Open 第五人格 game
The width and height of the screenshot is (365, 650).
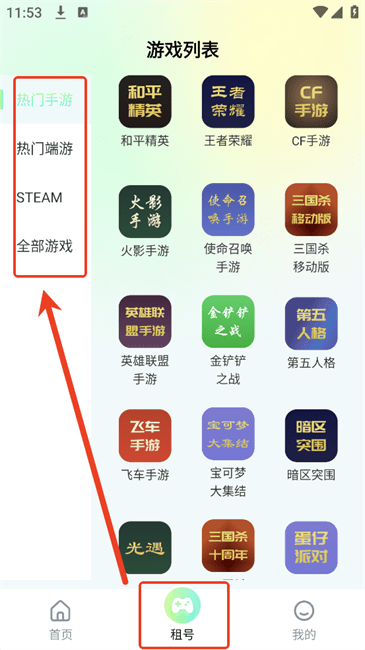click(x=311, y=333)
